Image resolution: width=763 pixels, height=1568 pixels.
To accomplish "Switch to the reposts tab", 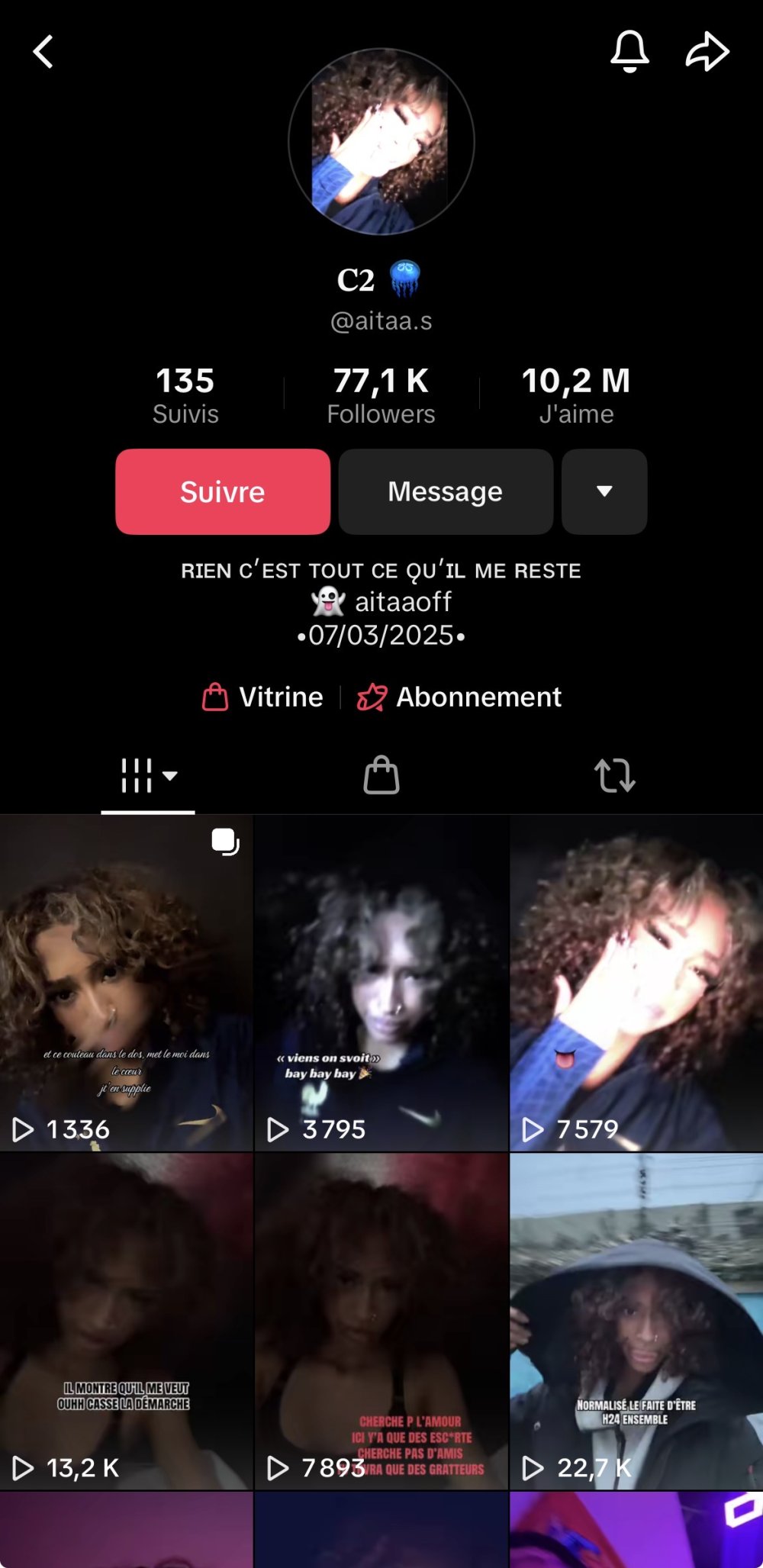I will pyautogui.click(x=614, y=775).
